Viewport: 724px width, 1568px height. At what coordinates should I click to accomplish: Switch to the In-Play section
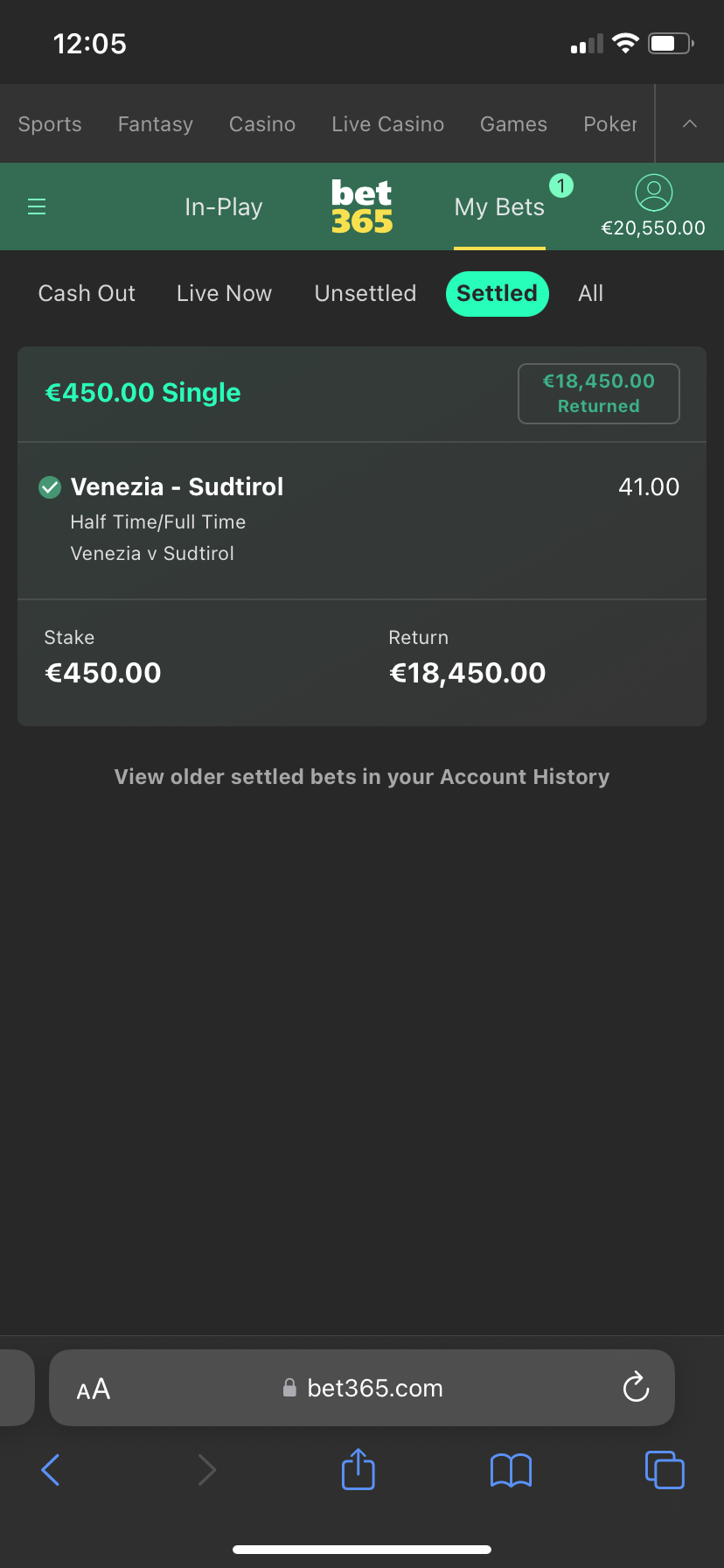(224, 206)
